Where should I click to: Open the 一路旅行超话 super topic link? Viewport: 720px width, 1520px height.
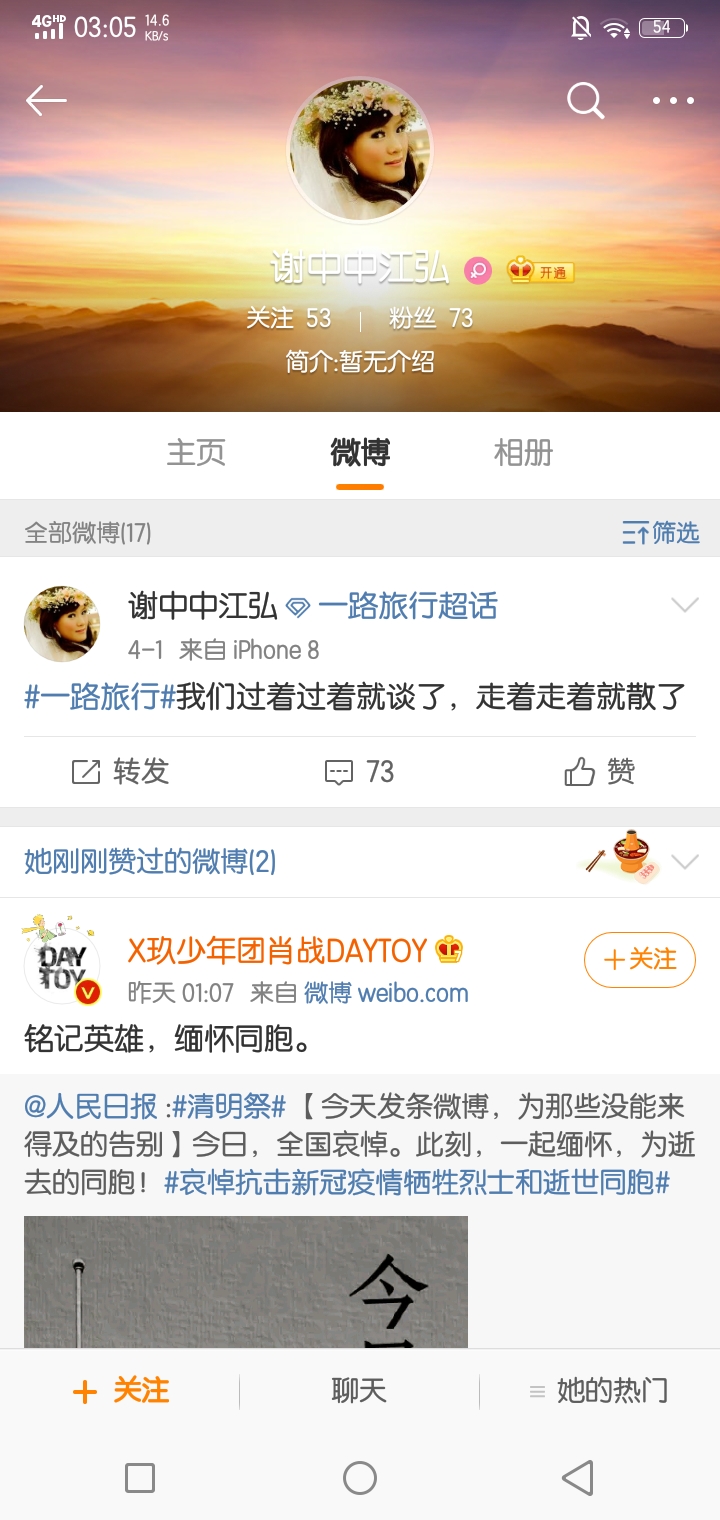pos(407,606)
